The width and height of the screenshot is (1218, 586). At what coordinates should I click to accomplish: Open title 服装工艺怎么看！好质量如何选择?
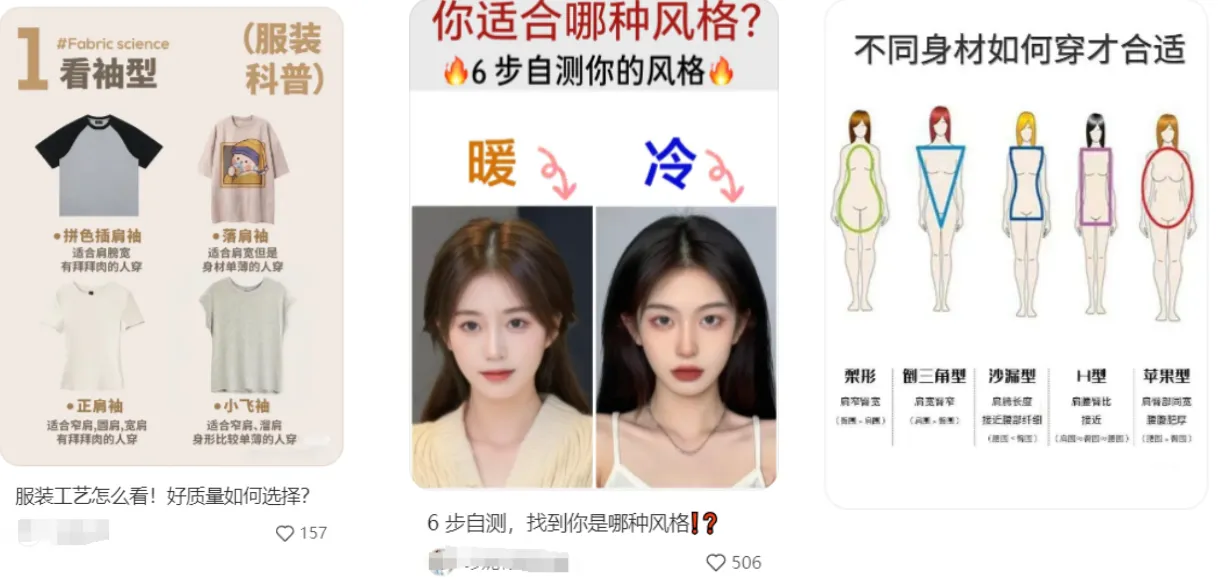162,496
